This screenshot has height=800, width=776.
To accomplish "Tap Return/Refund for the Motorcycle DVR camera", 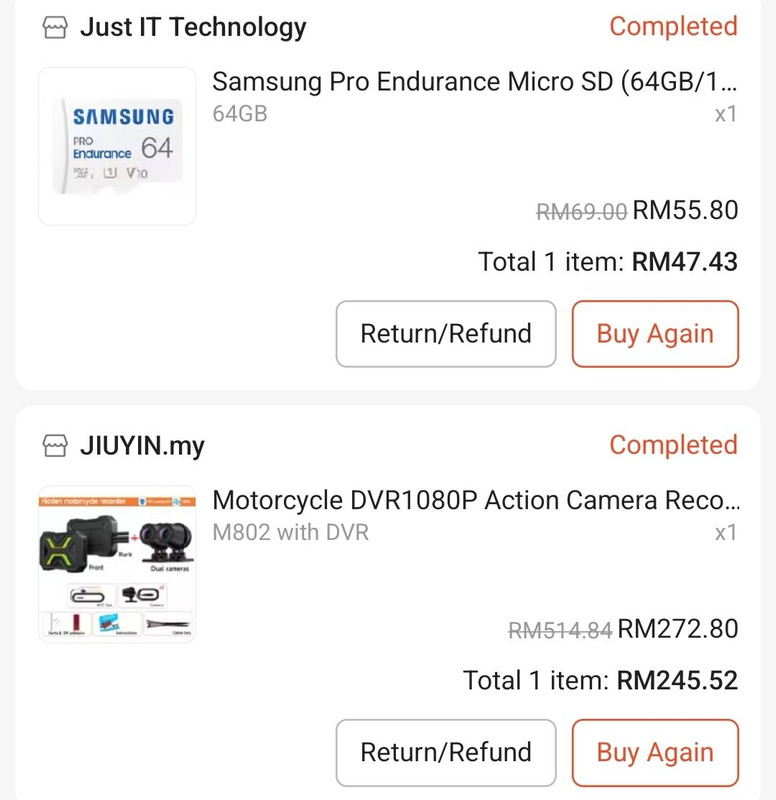I will 445,752.
